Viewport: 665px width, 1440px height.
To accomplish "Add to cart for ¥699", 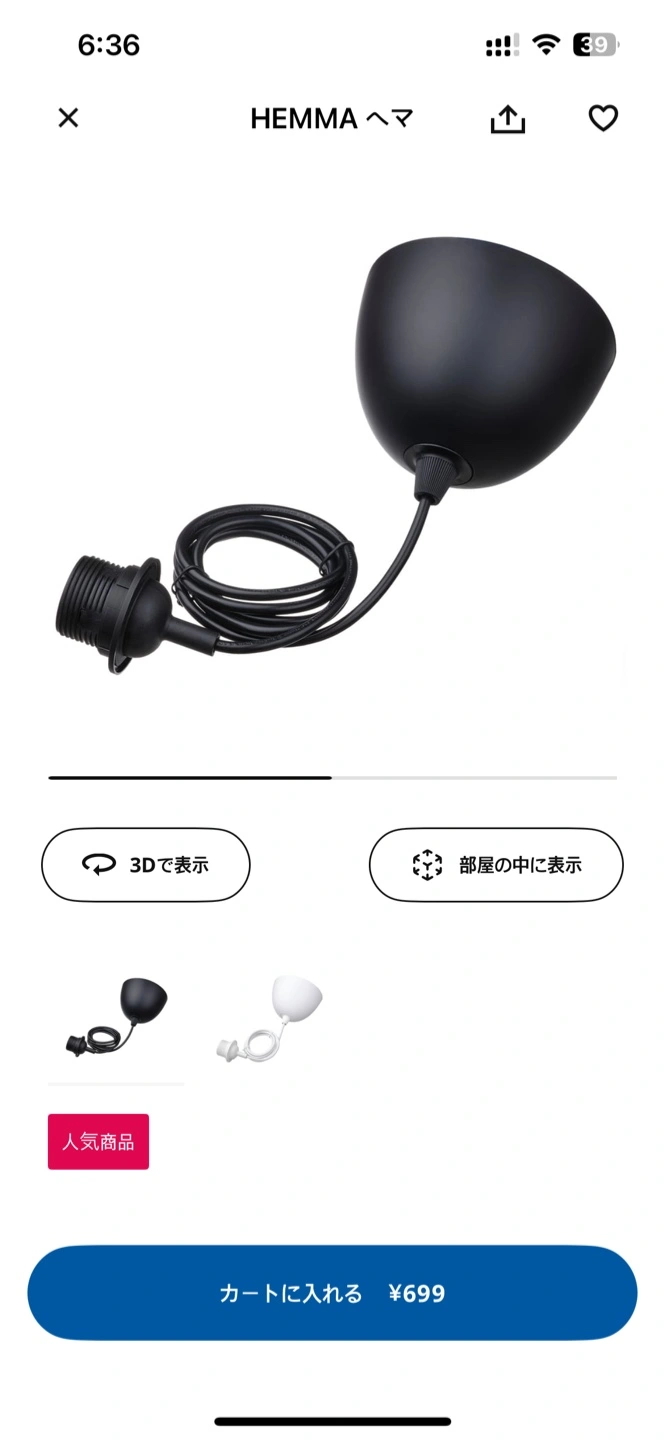I will (332, 1293).
